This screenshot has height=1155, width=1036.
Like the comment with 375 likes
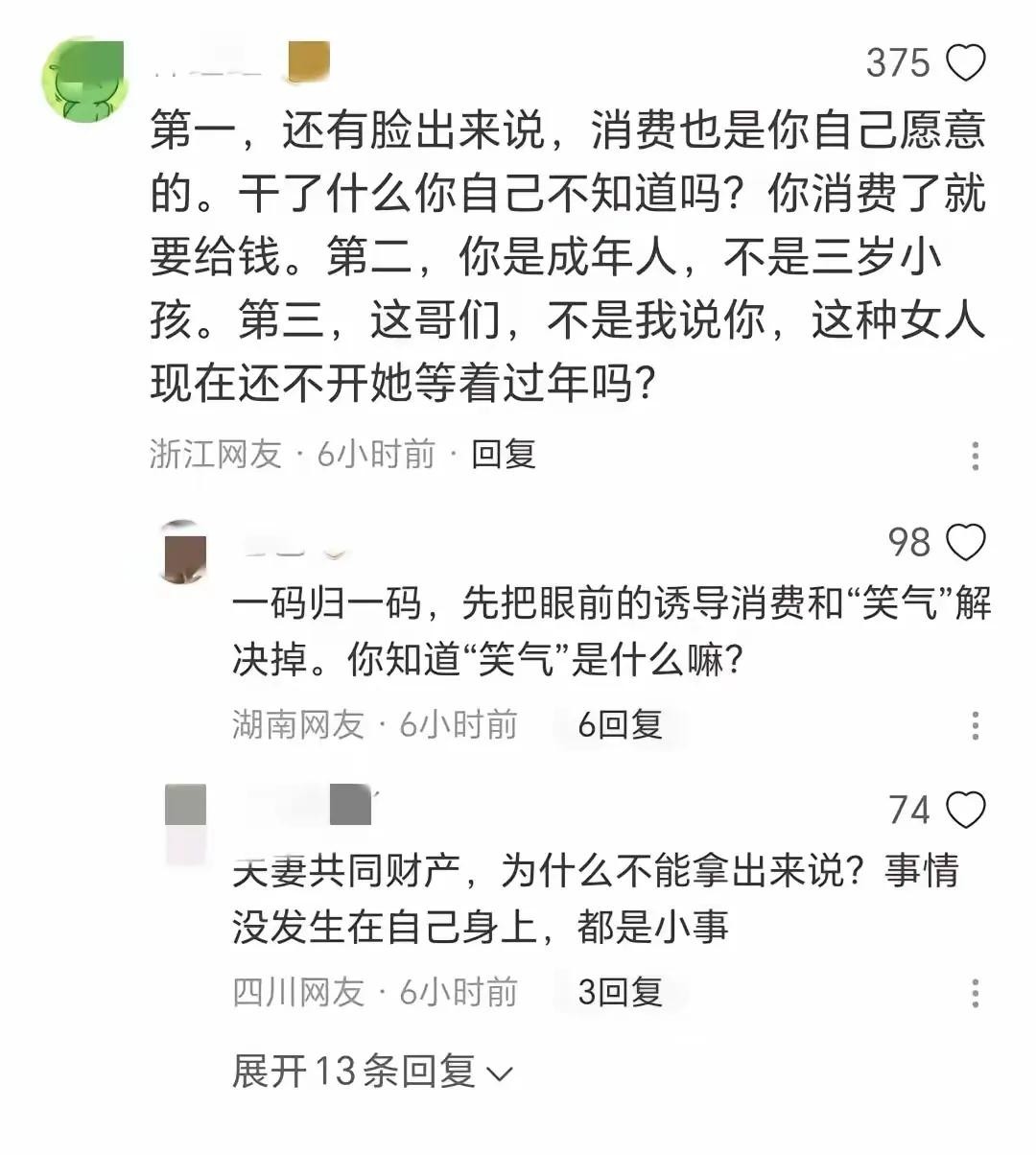click(966, 64)
